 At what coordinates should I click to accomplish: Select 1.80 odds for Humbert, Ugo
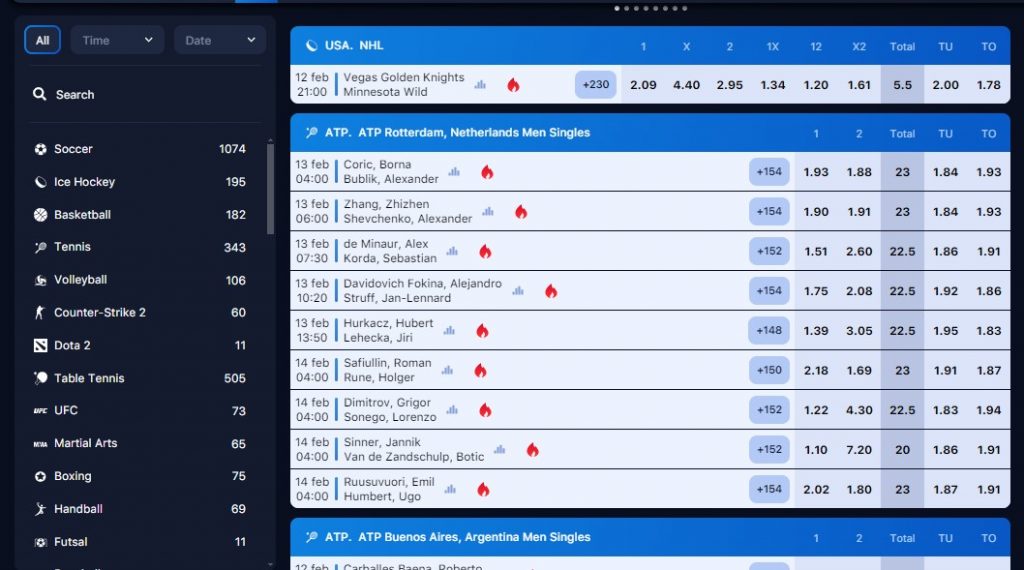pyautogui.click(x=859, y=490)
